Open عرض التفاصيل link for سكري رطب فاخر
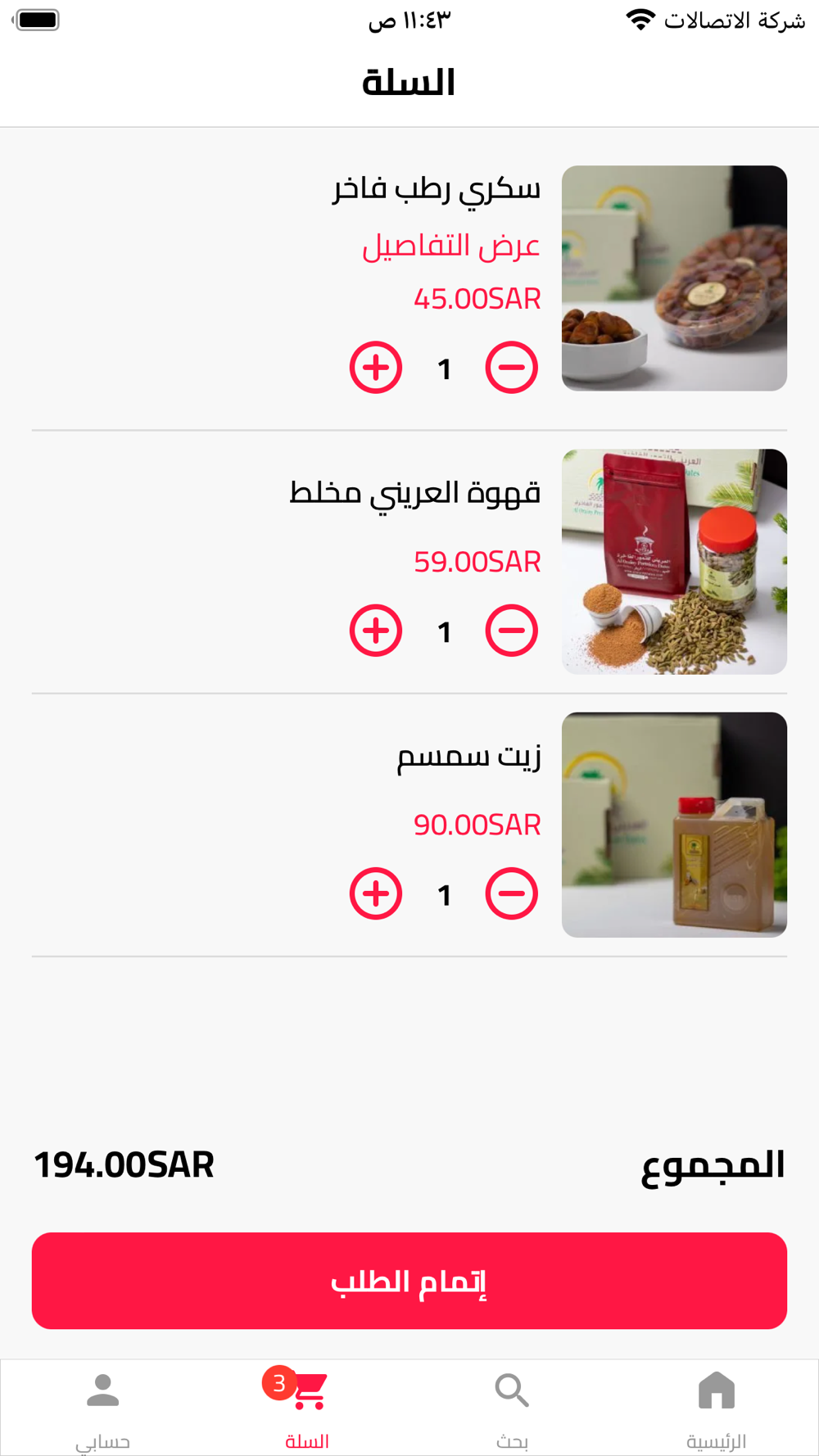 451,246
